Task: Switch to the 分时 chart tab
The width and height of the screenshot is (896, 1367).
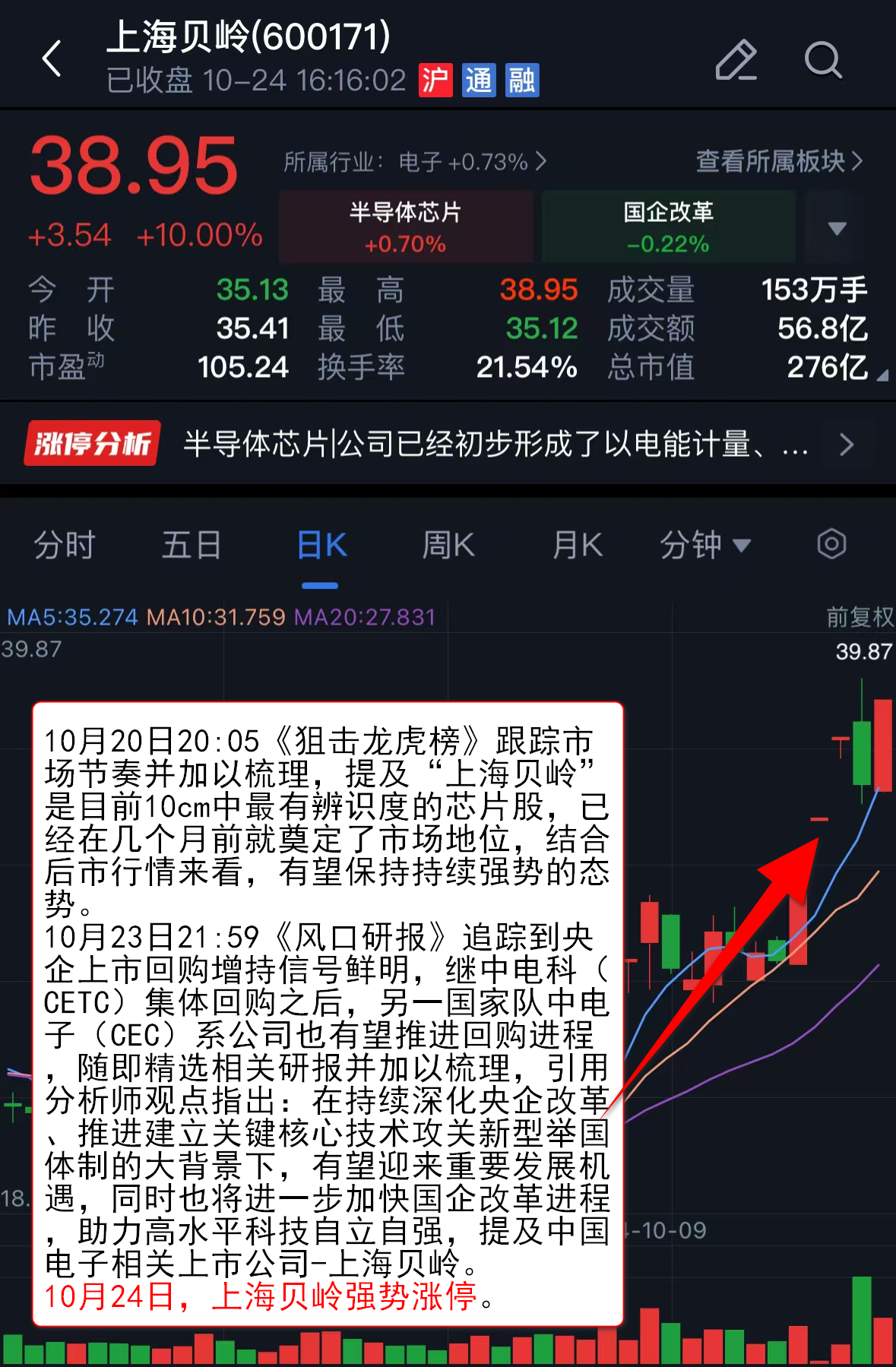Action: point(65,545)
